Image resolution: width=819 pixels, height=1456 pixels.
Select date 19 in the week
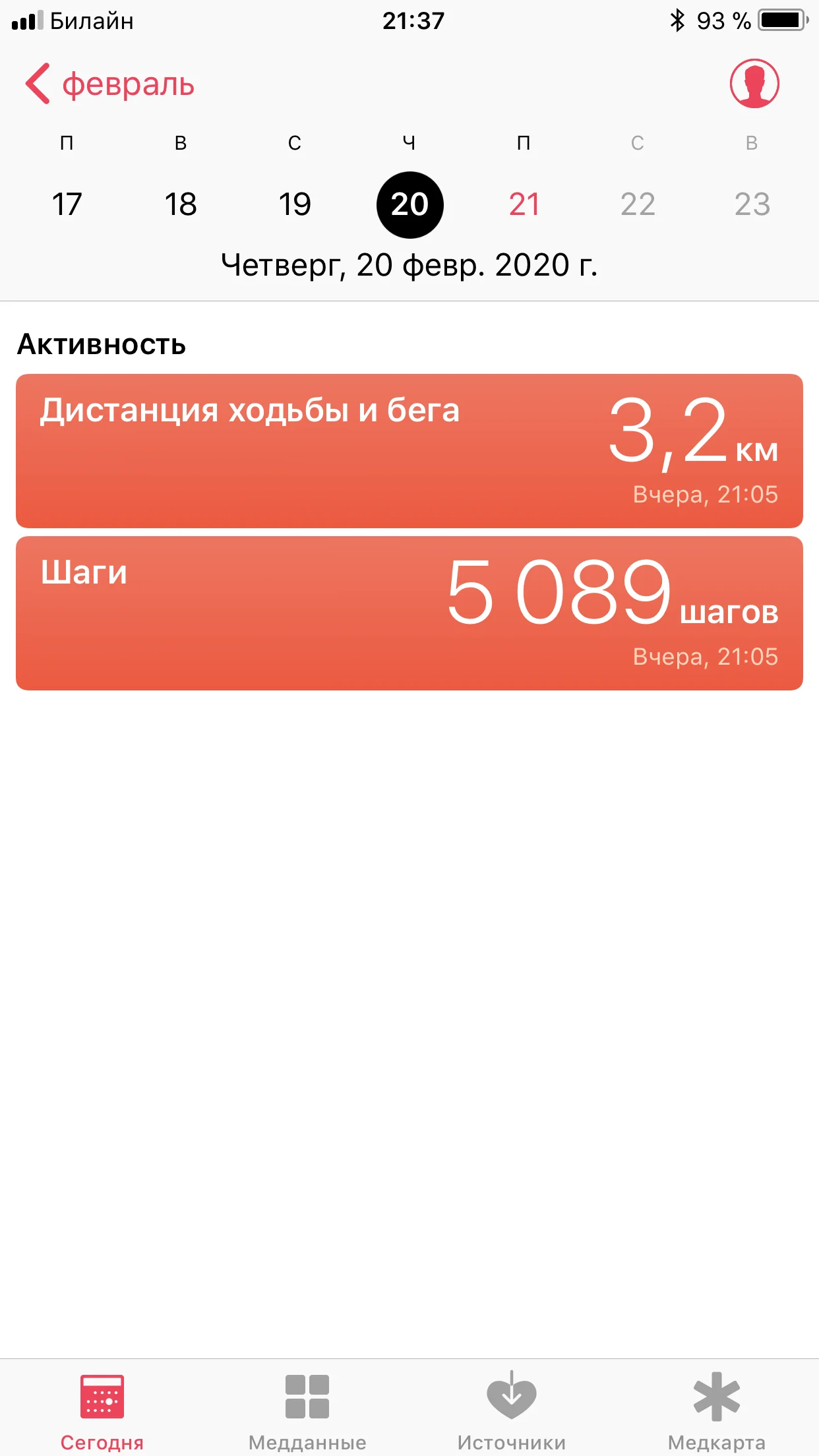pos(295,204)
